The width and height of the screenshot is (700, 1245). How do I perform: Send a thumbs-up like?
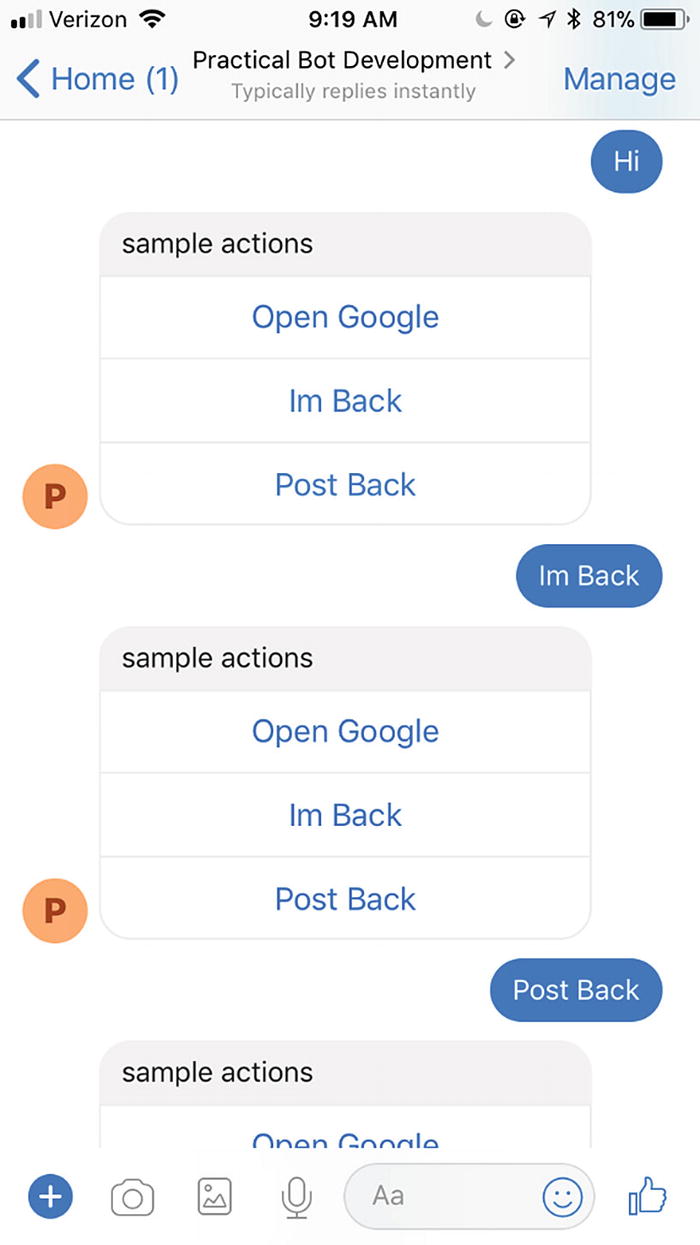647,1196
